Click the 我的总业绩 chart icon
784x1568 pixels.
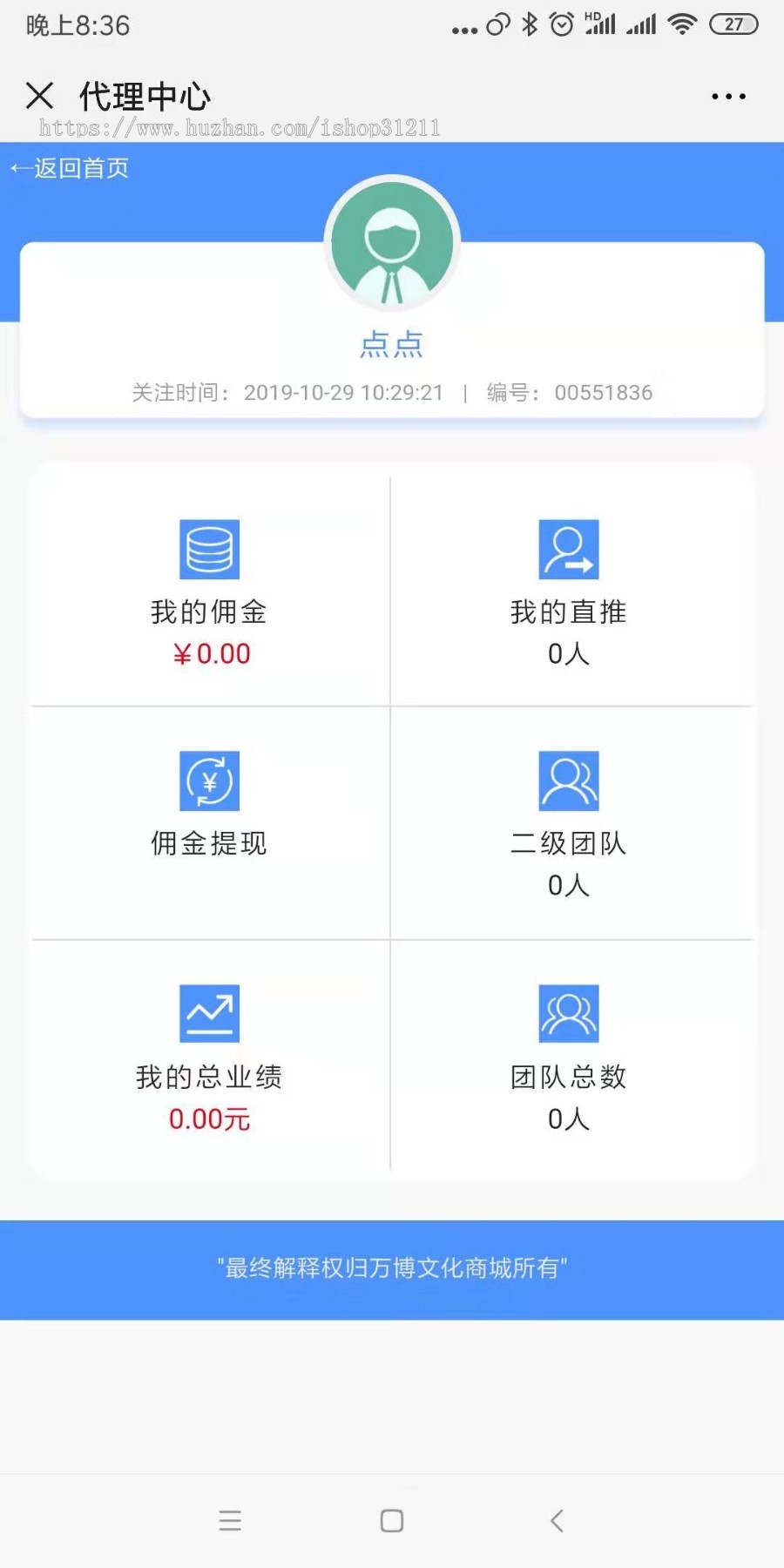click(x=209, y=1012)
